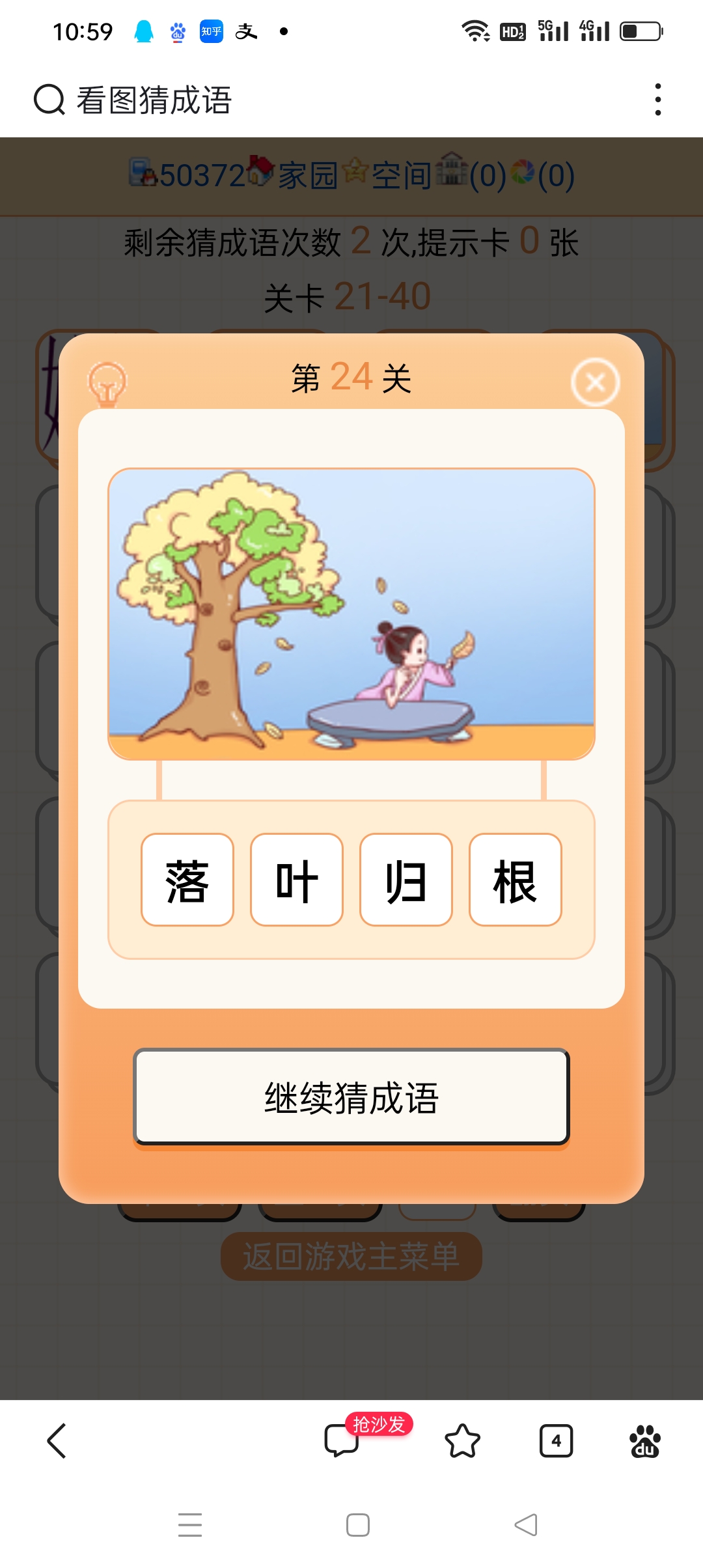Open the 看图猜成语 search bar

154,100
